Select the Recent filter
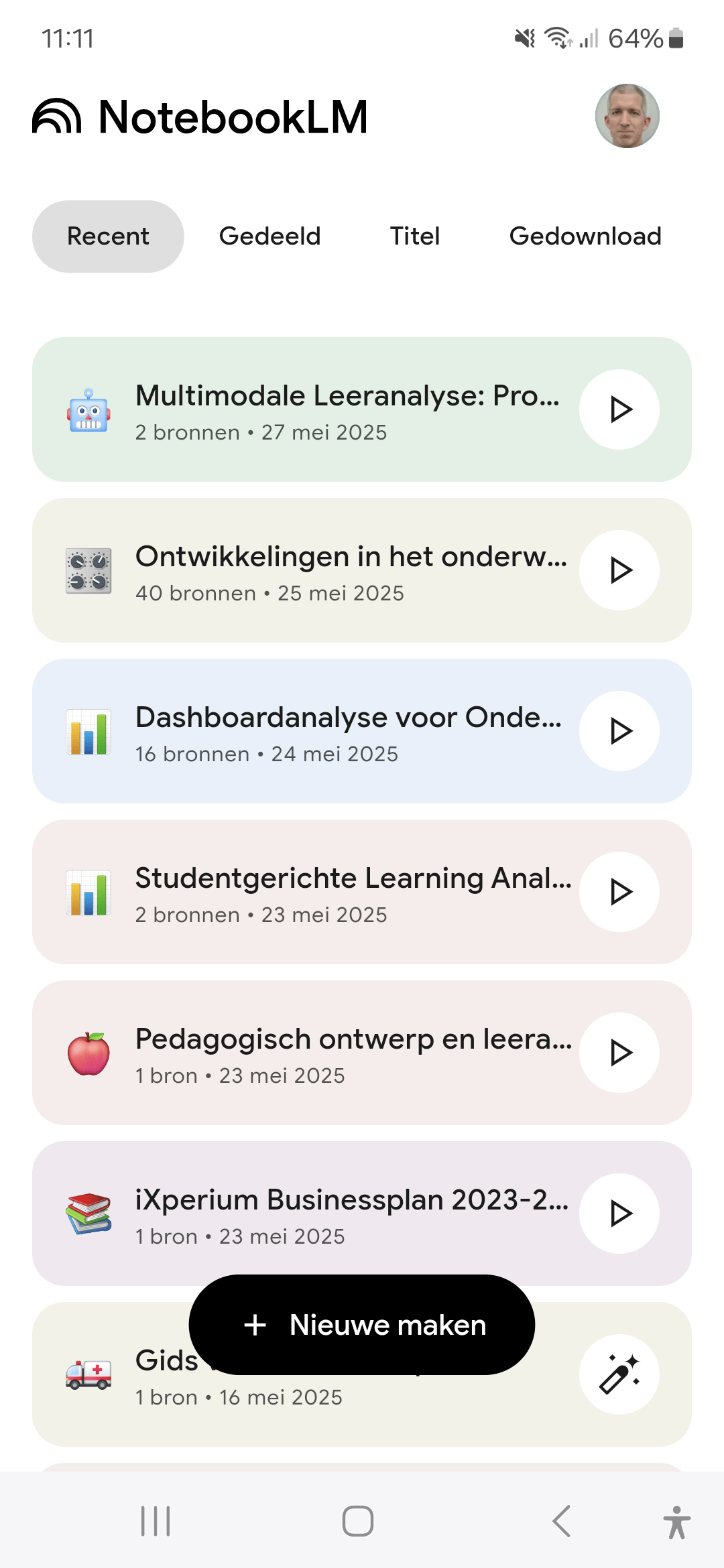 click(108, 237)
